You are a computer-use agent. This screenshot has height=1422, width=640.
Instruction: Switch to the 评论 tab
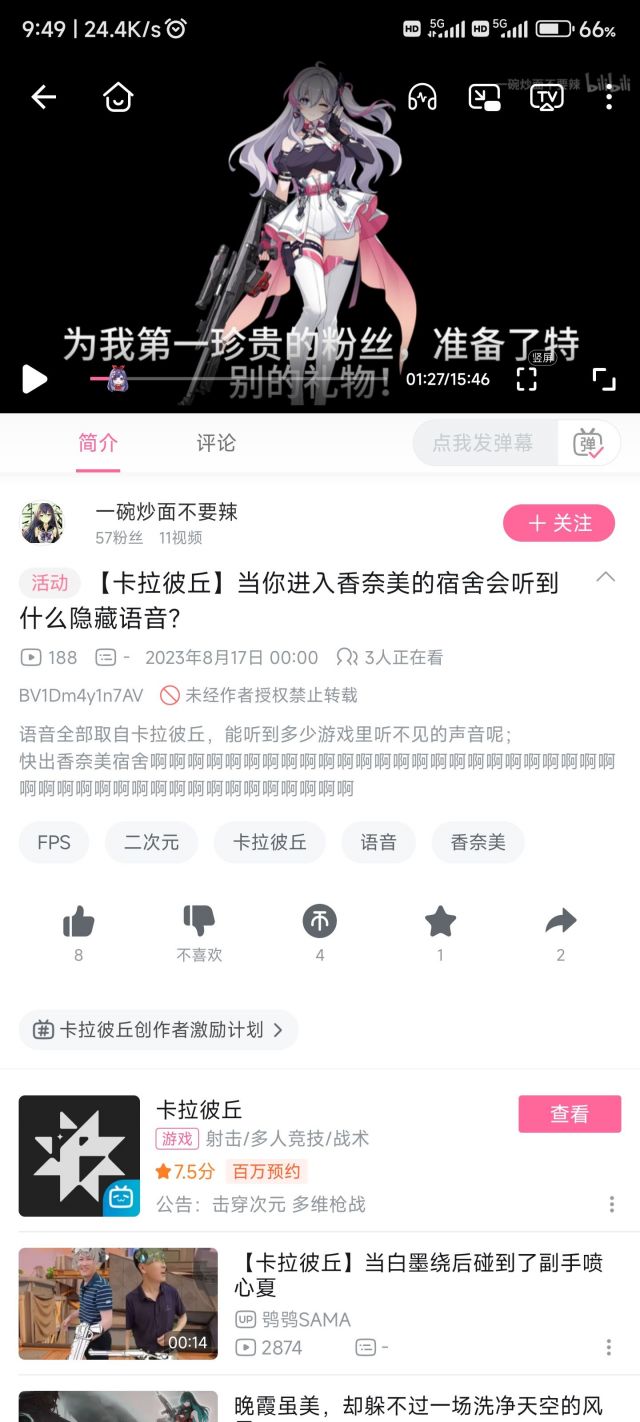click(216, 443)
